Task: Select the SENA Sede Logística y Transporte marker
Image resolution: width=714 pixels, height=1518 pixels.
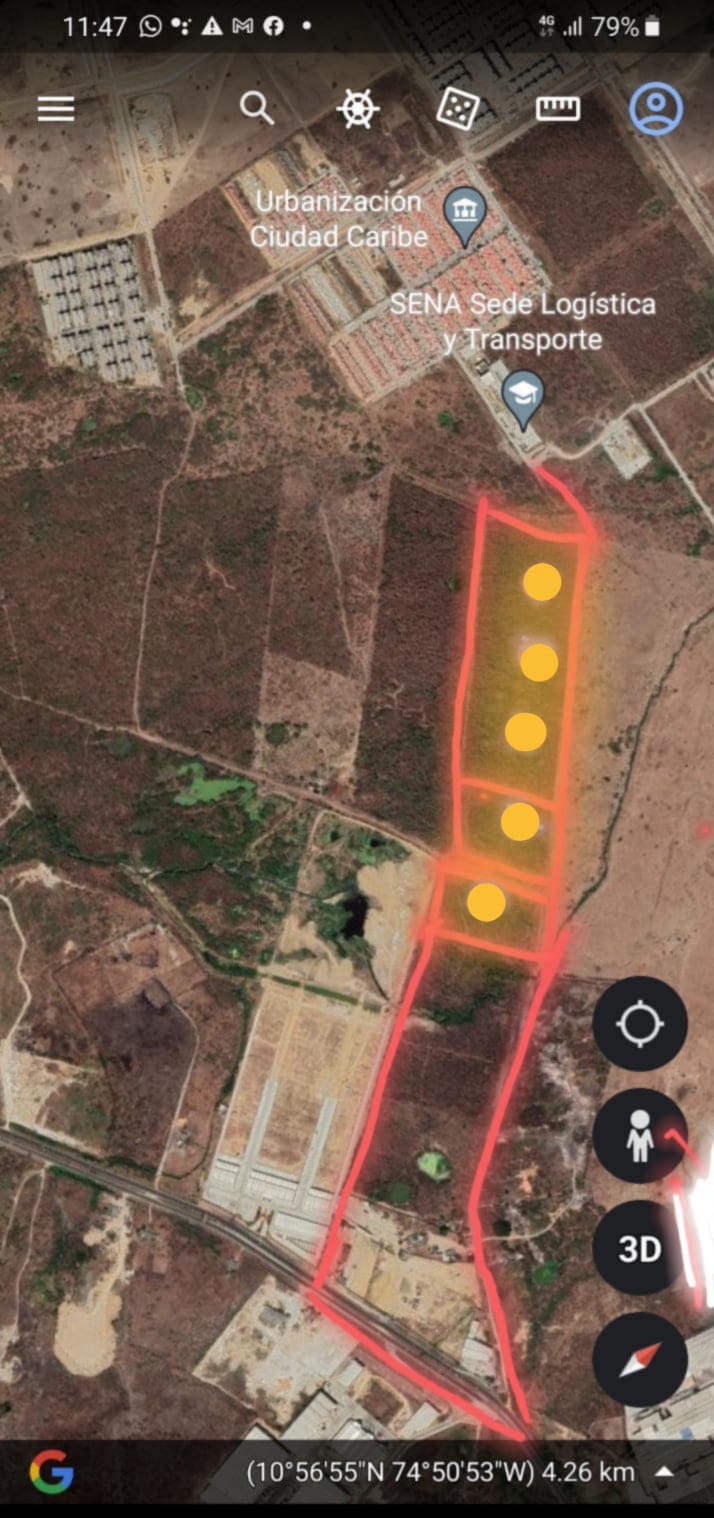Action: tap(522, 397)
